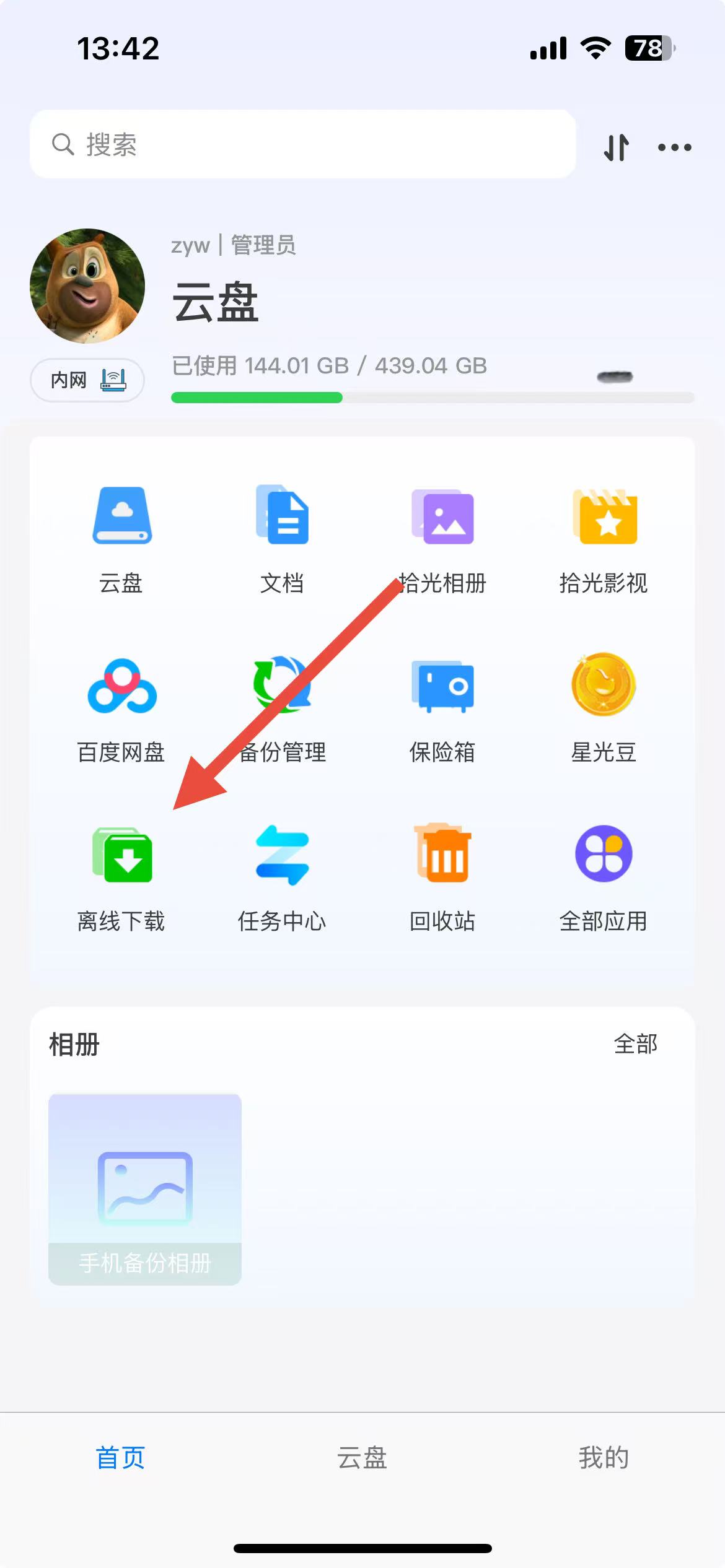Image resolution: width=725 pixels, height=1568 pixels.
Task: Open the transfer list arrows icon
Action: tap(616, 147)
